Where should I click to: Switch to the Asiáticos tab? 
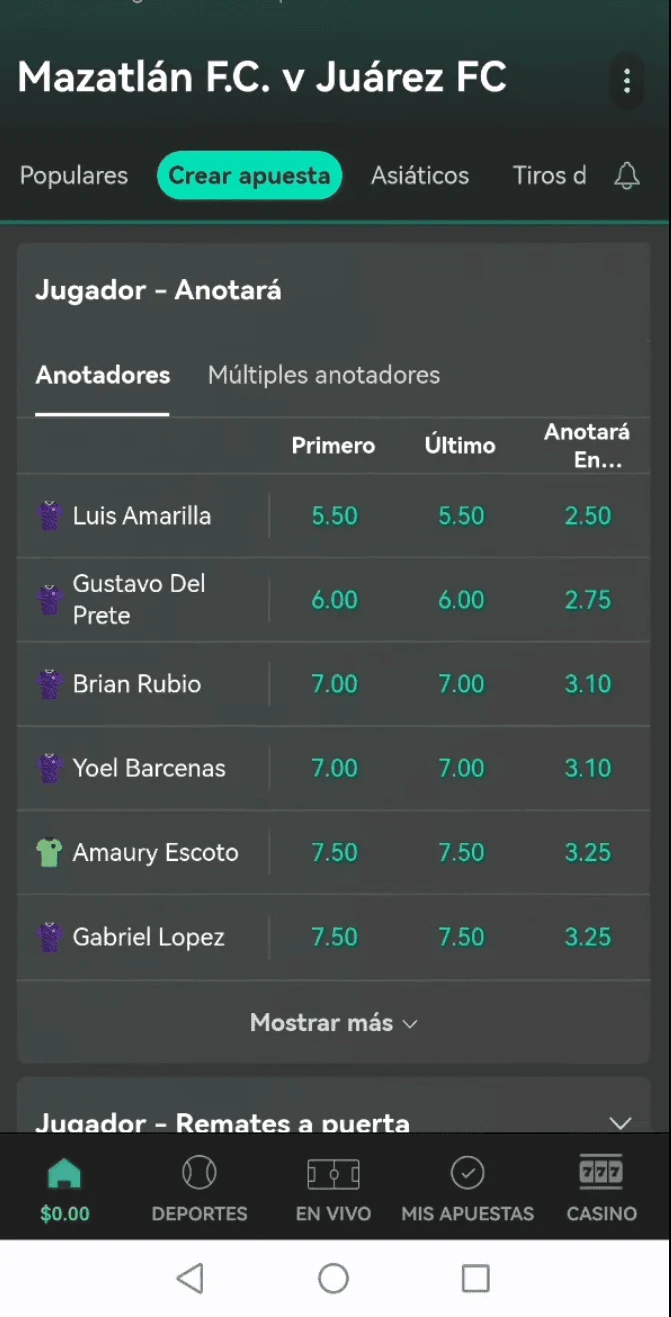(x=420, y=176)
